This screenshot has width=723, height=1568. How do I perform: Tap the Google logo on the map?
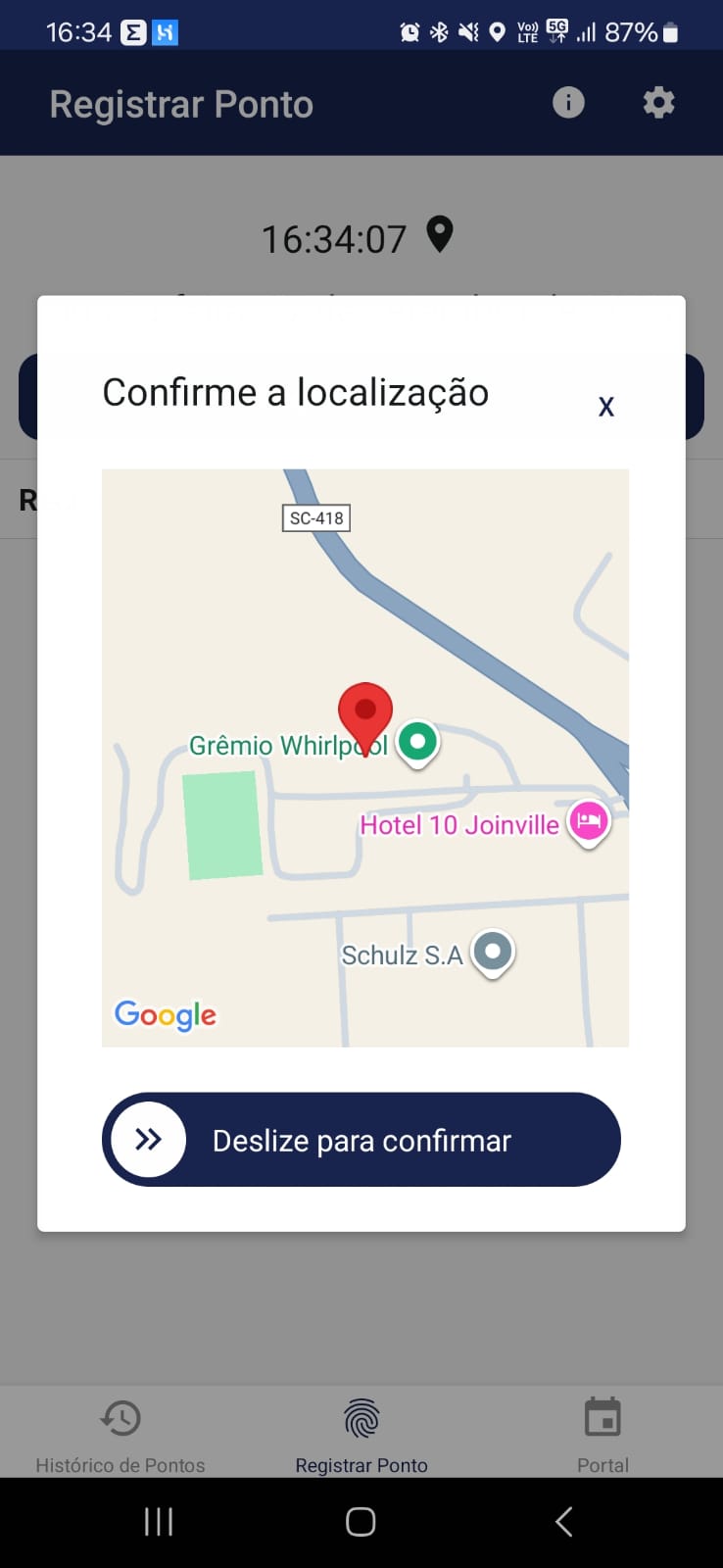coord(164,1015)
